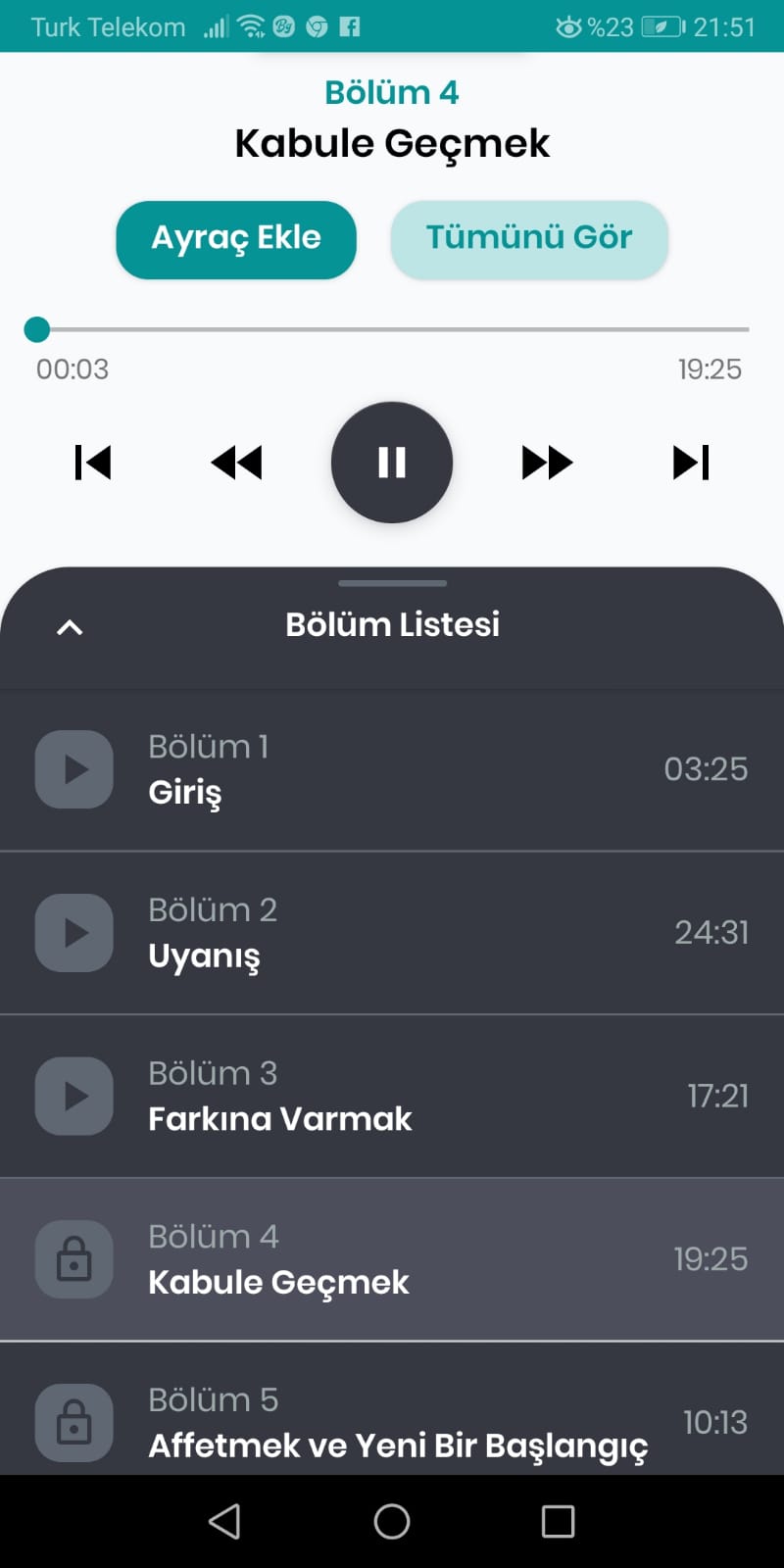
Task: Tap the Ayraç Ekle button
Action: coord(236,239)
